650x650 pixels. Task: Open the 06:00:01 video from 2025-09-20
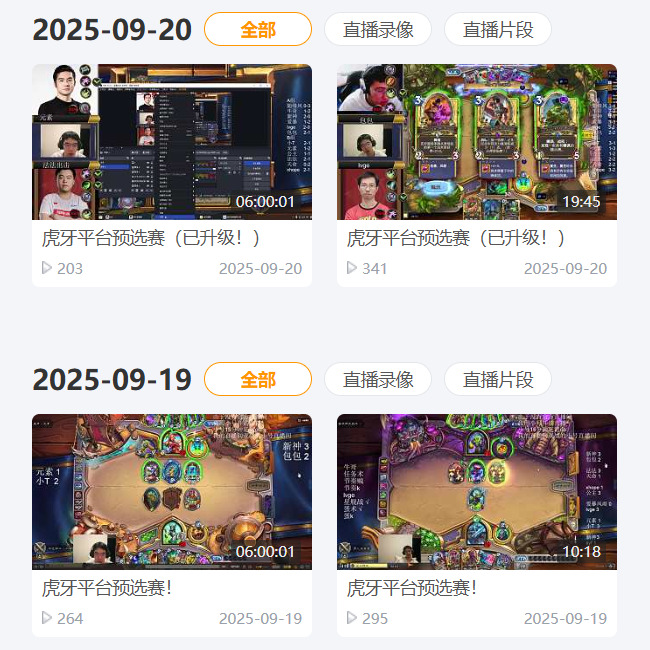pos(172,142)
